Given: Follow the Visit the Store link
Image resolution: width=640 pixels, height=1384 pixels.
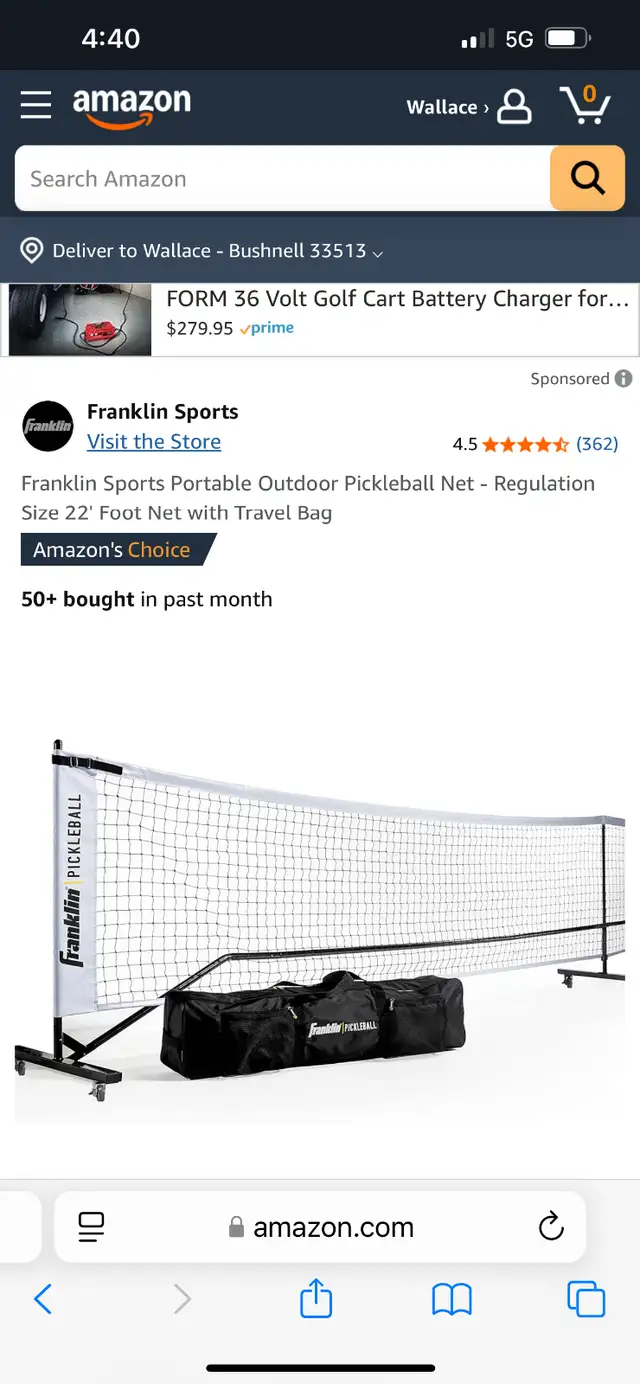Looking at the screenshot, I should pyautogui.click(x=154, y=441).
